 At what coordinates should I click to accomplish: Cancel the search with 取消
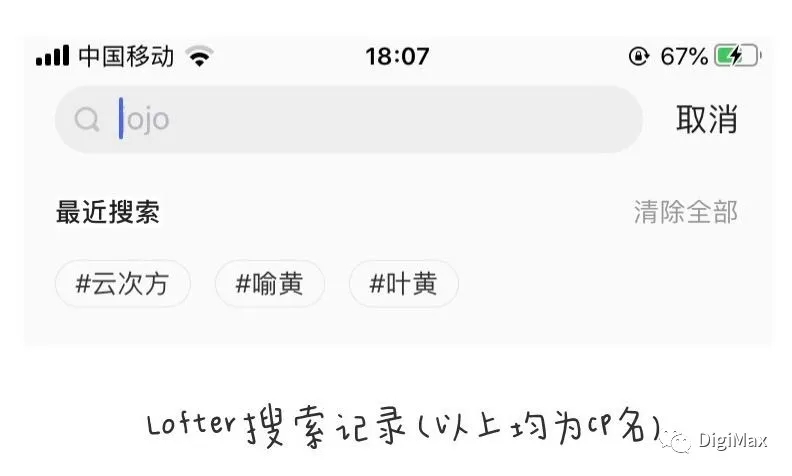706,120
